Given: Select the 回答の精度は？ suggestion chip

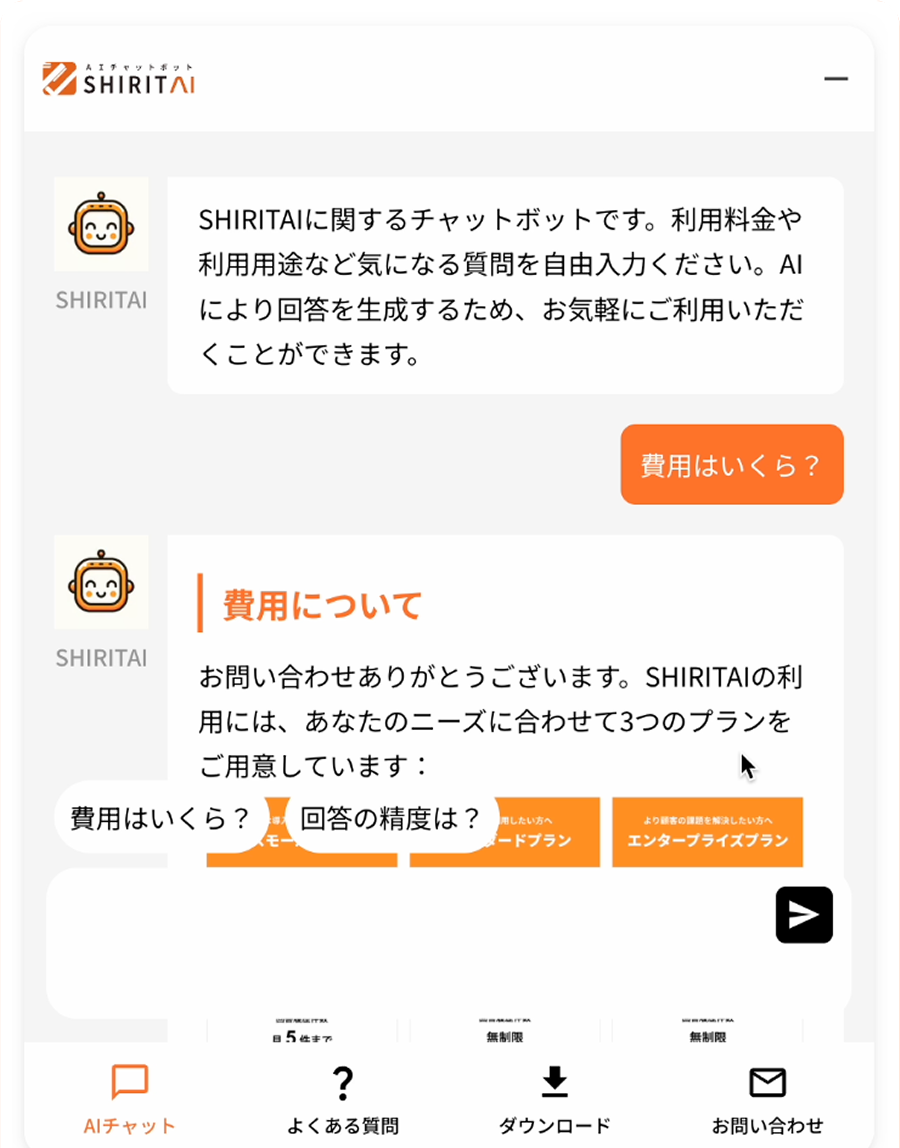Looking at the screenshot, I should (x=392, y=818).
